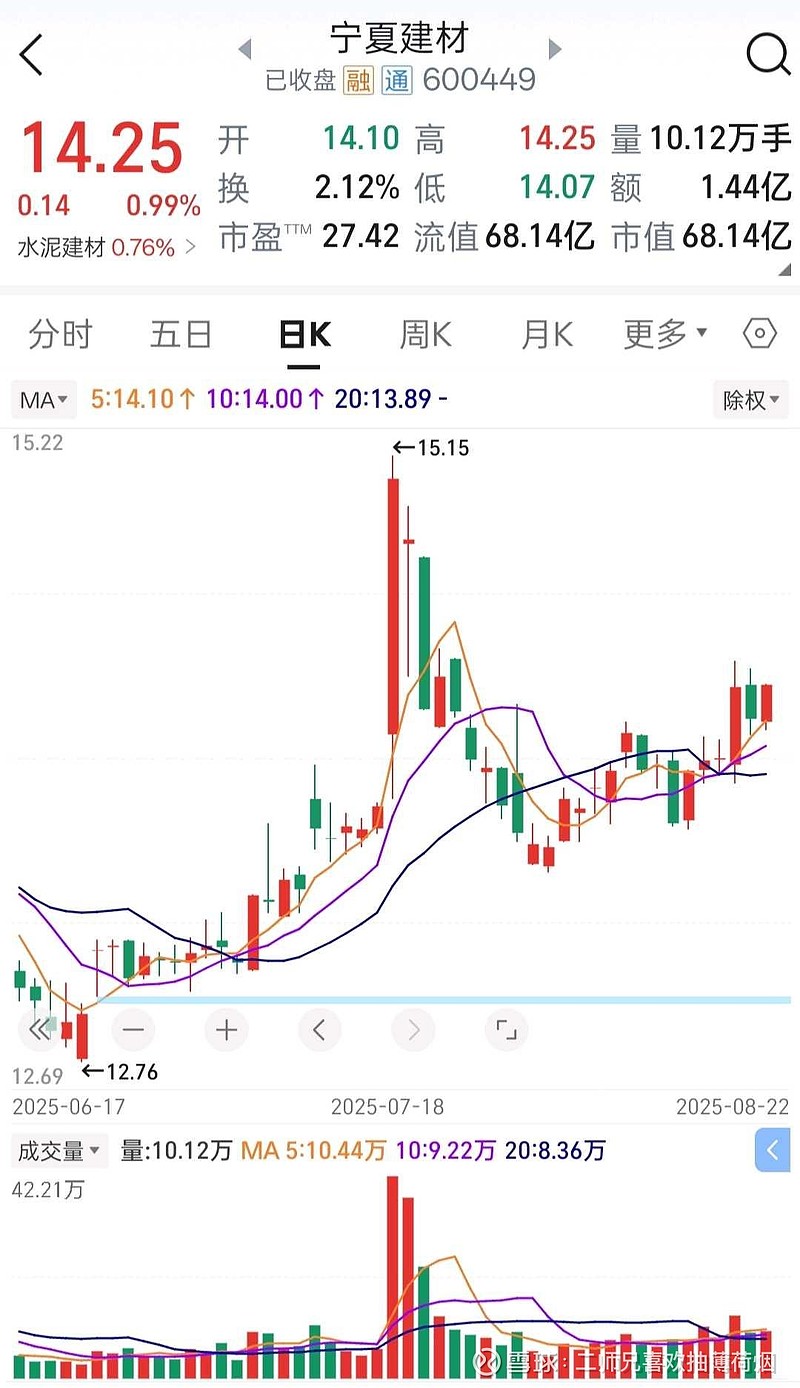Switch to next stock with right triangle
This screenshot has height=1388, width=800.
tap(555, 48)
